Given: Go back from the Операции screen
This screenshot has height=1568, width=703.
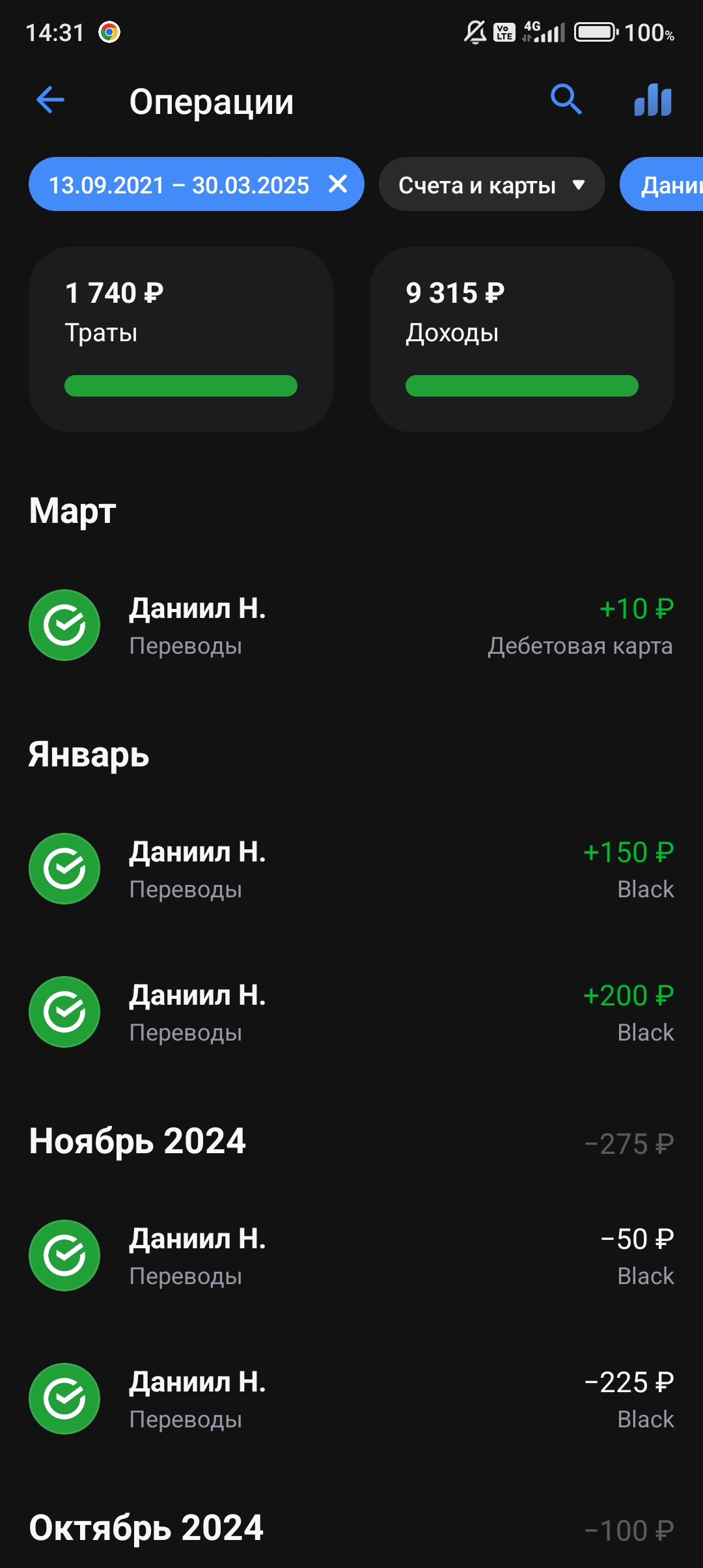Looking at the screenshot, I should click(x=50, y=100).
